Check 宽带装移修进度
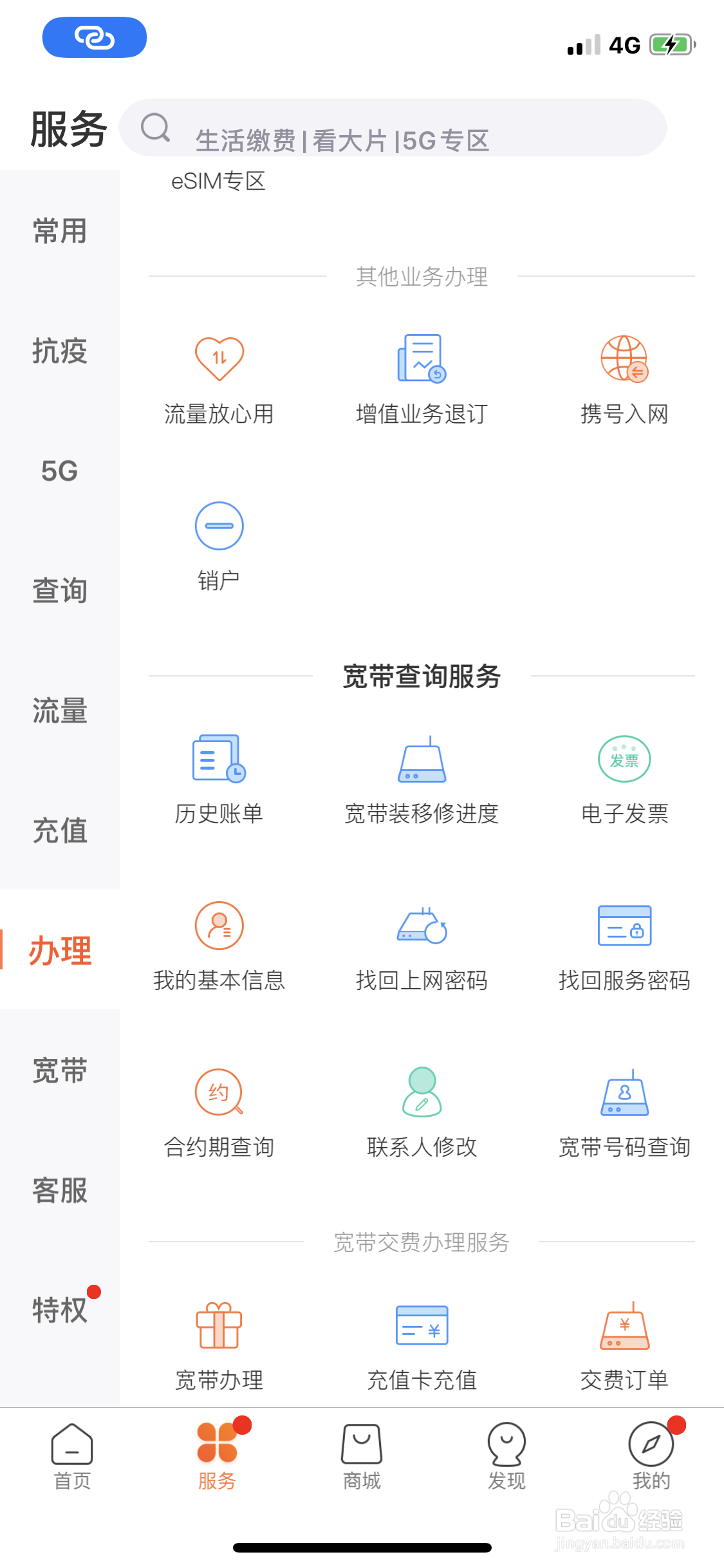This screenshot has height=1568, width=724. pyautogui.click(x=422, y=780)
